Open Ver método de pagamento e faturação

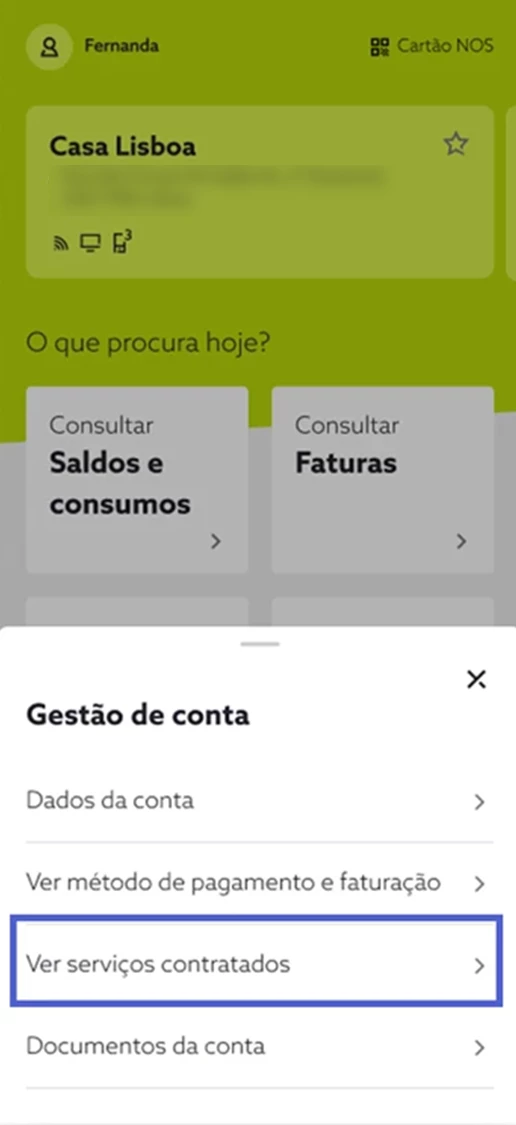click(x=260, y=882)
